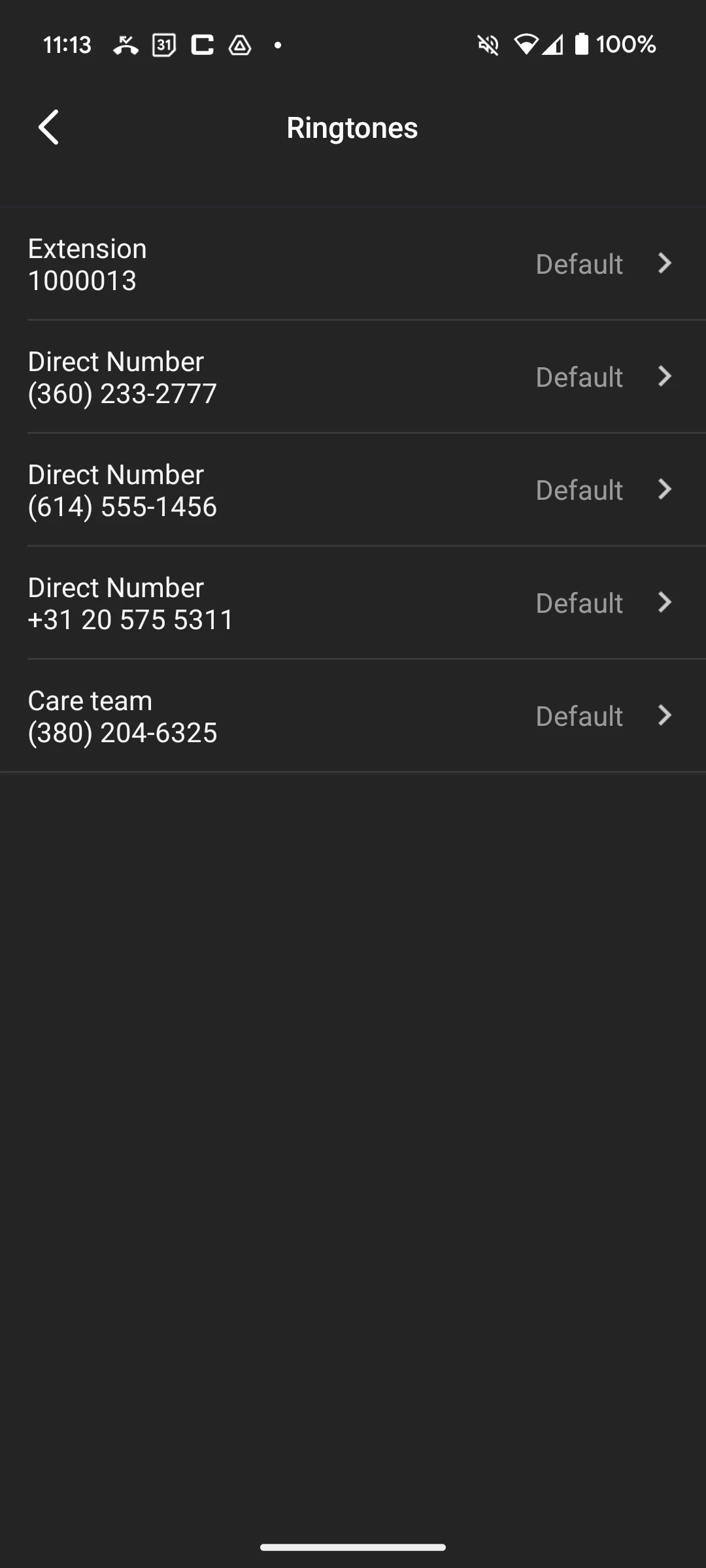Open ringtone for Direct Number (614) 555-1456
Viewport: 706px width, 1568px height.
[x=353, y=490]
